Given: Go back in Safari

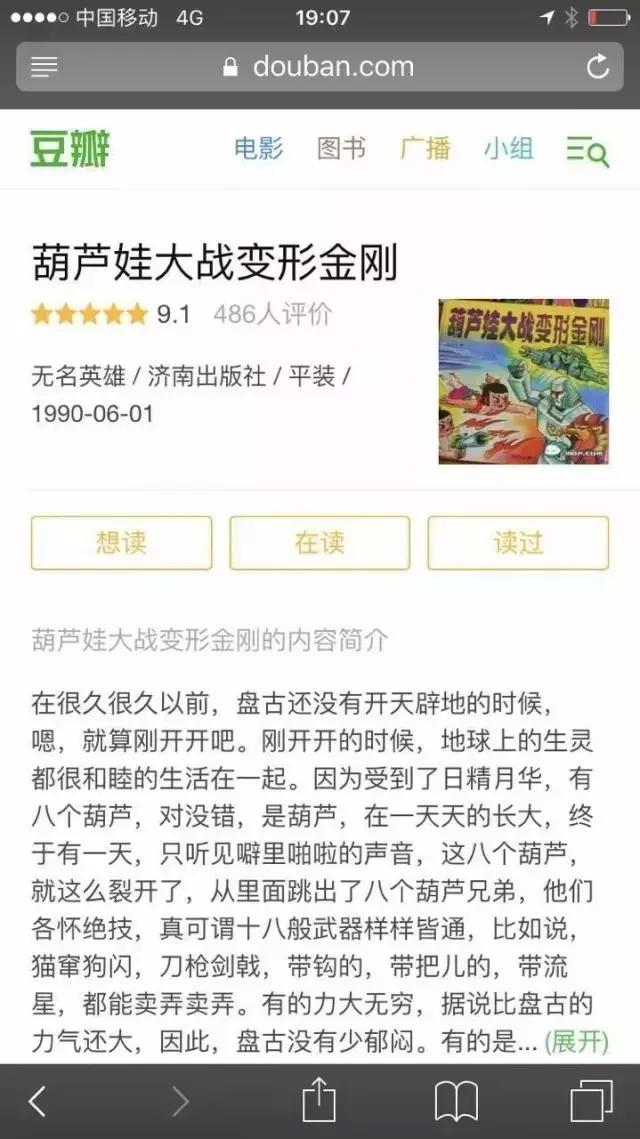Looking at the screenshot, I should (38, 1101).
